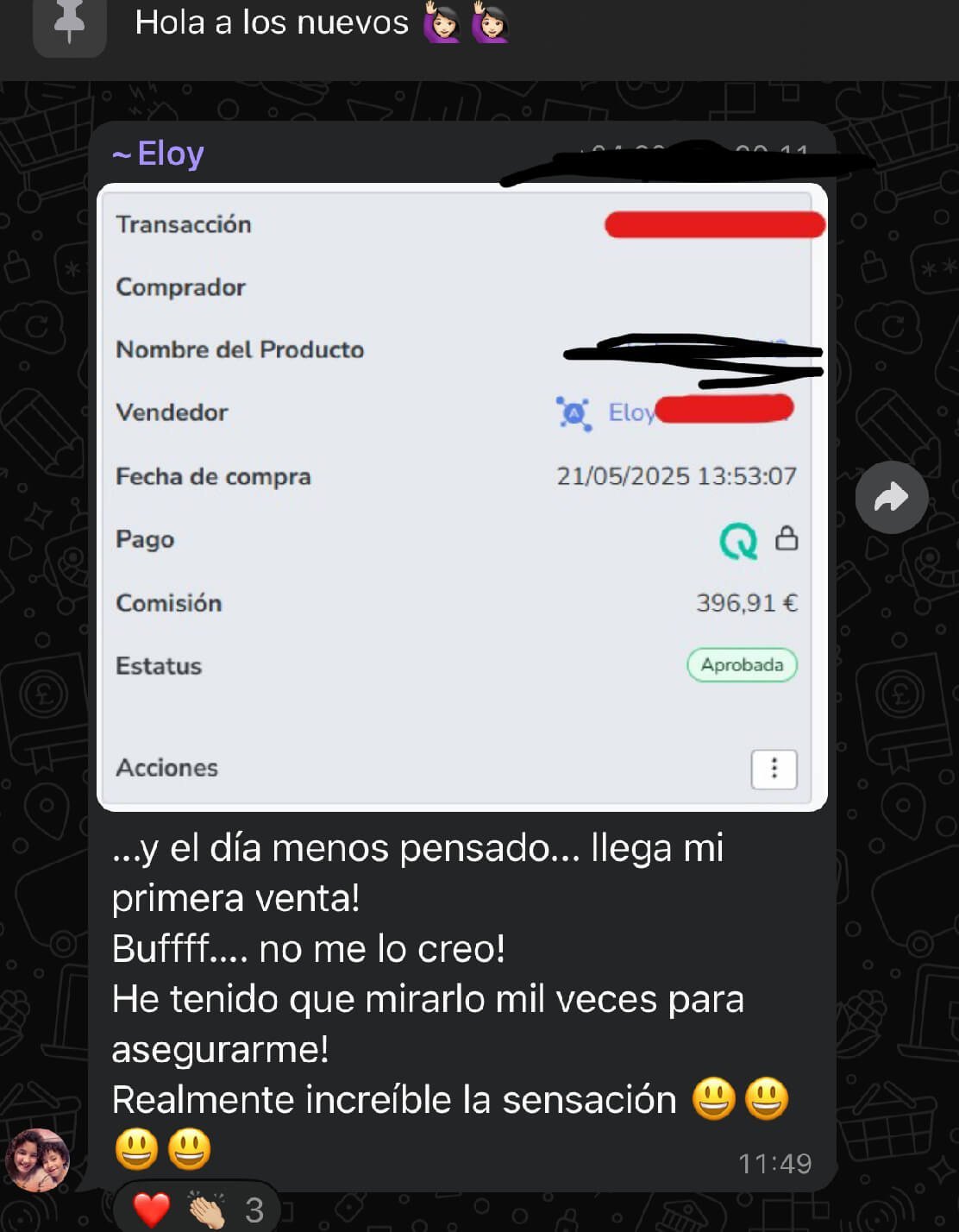Open the sender's profile photo avatar

click(37, 1160)
